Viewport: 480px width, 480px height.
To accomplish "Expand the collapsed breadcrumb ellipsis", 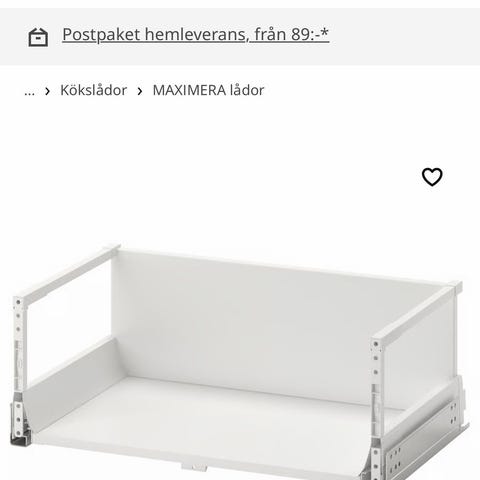I will [30, 91].
